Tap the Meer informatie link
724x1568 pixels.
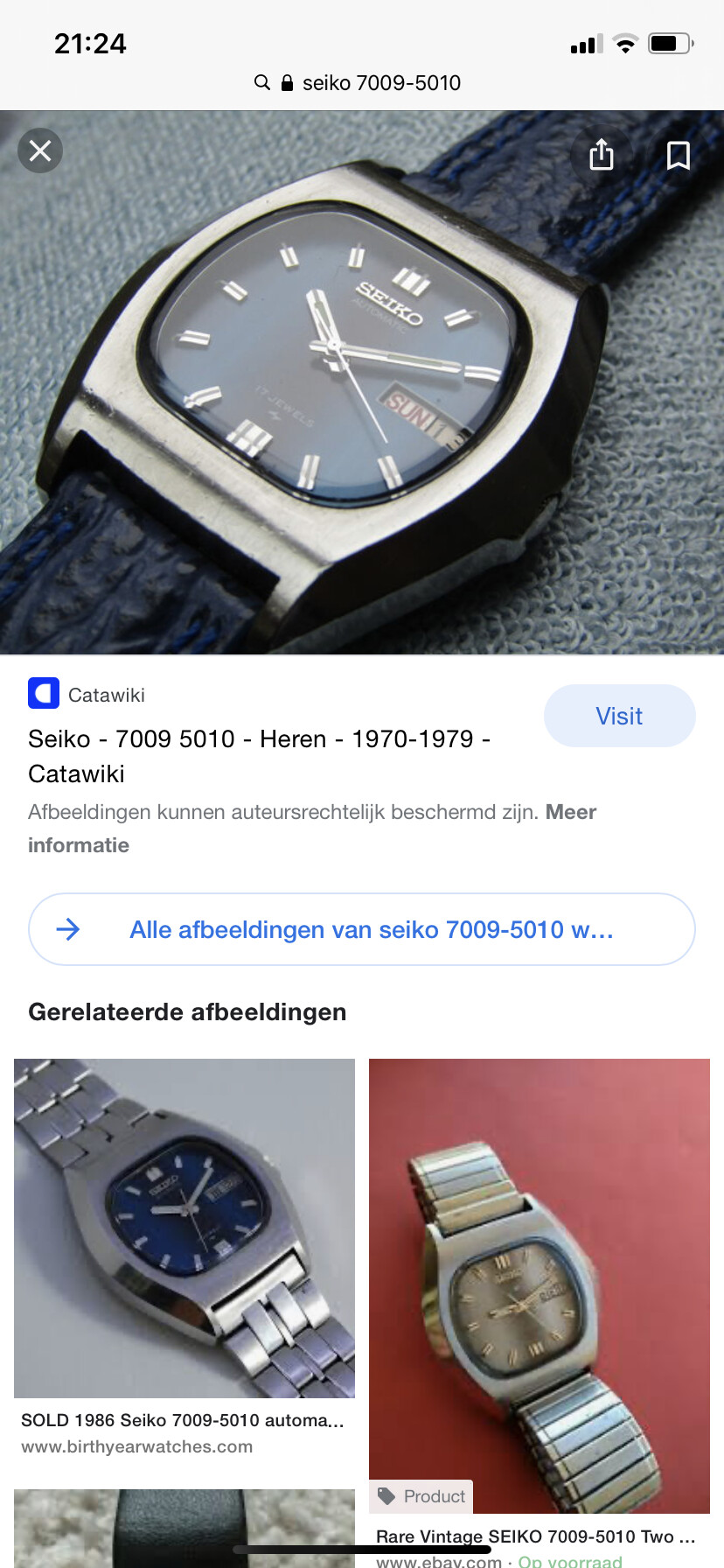point(312,829)
